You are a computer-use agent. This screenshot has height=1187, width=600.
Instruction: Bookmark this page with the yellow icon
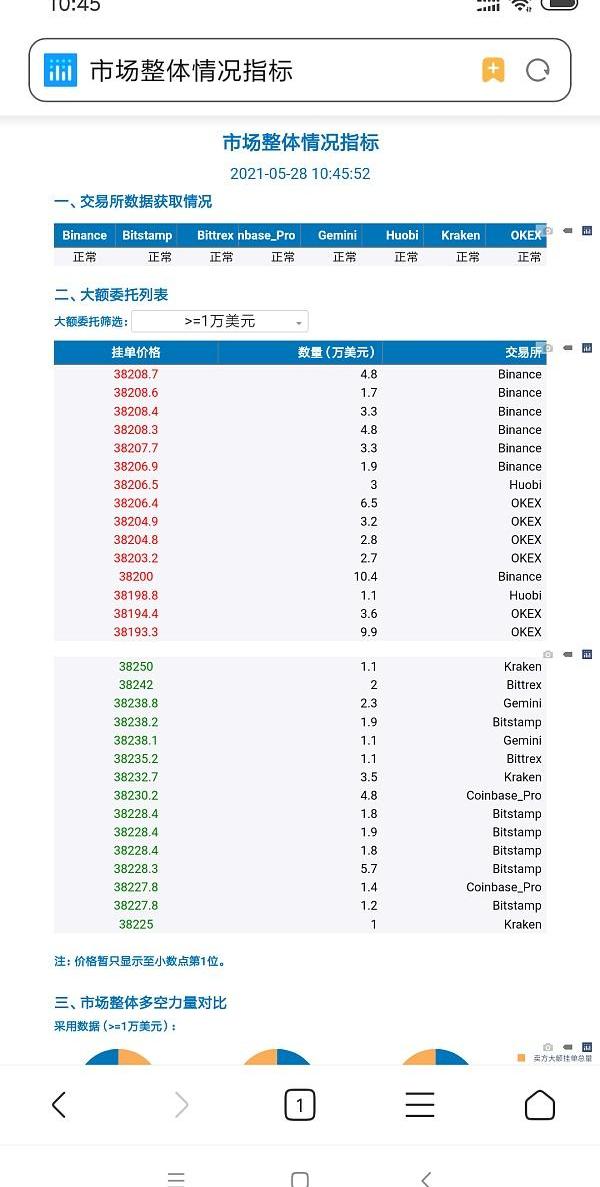[493, 70]
